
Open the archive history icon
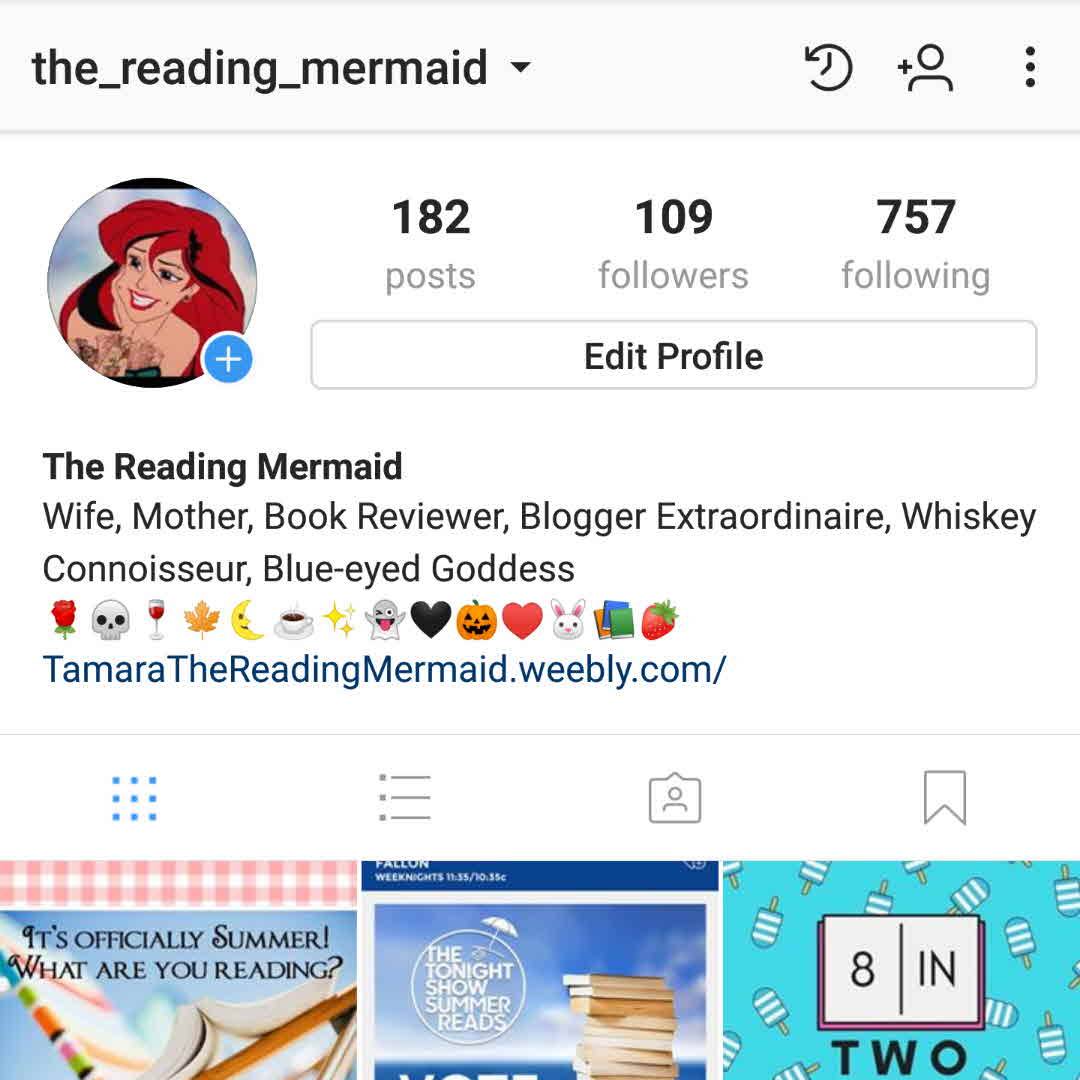[x=828, y=69]
